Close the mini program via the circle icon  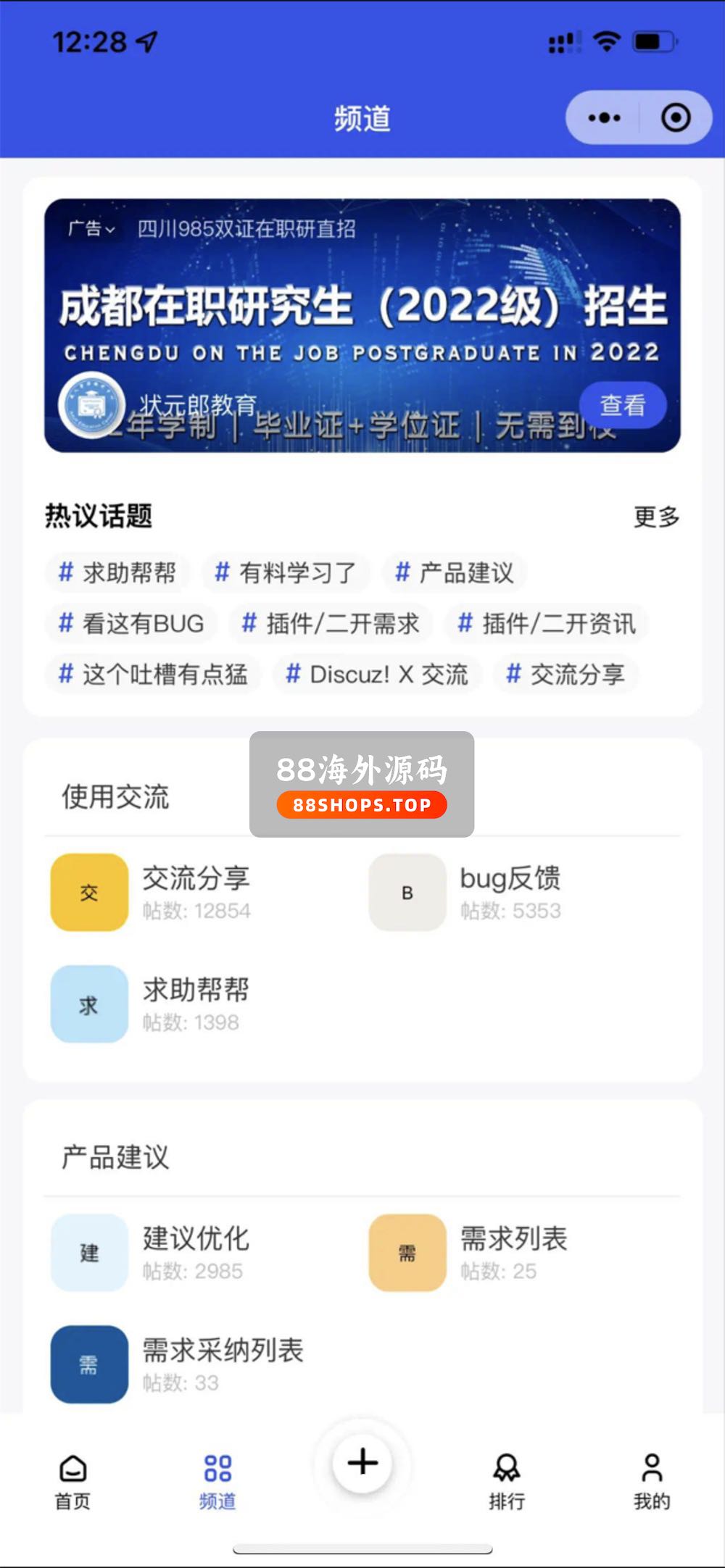point(675,117)
